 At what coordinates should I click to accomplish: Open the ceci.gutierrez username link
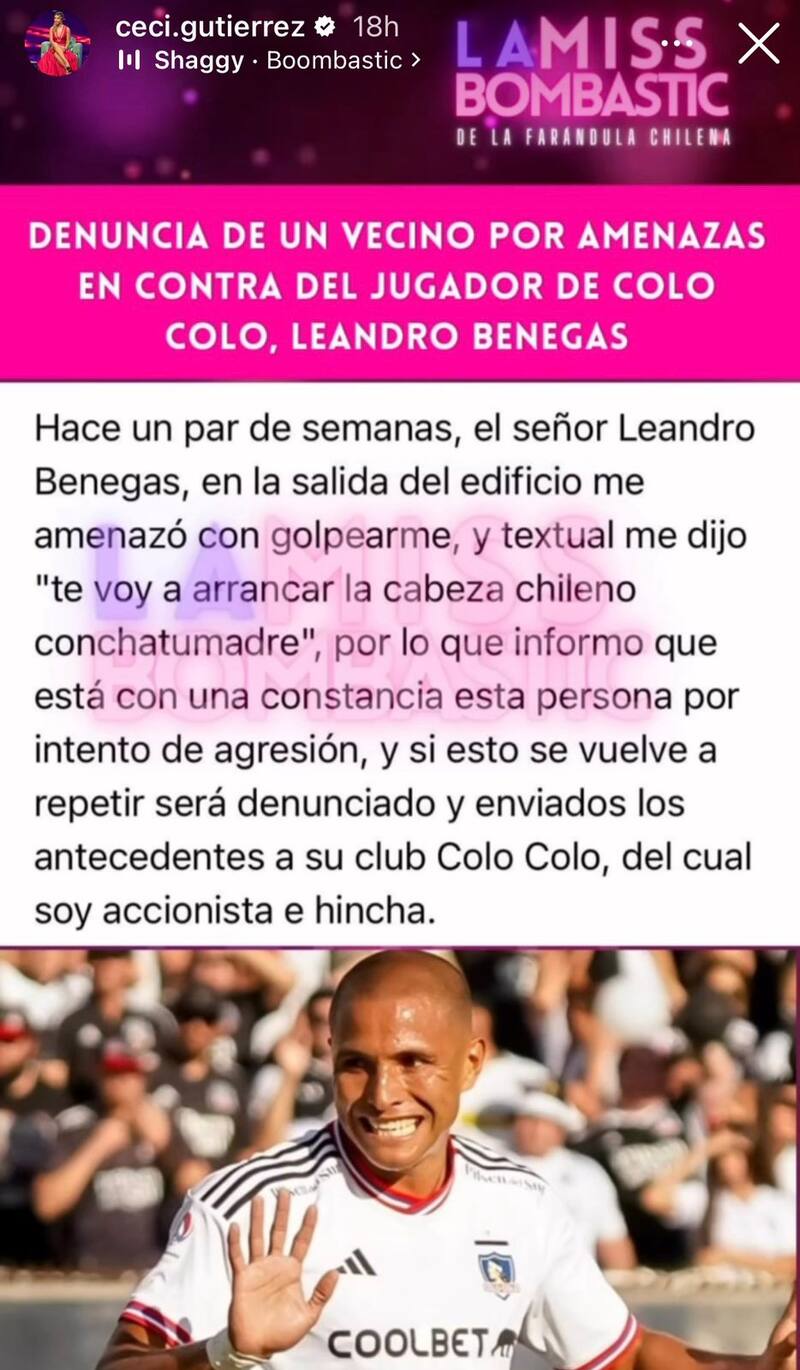(x=210, y=27)
